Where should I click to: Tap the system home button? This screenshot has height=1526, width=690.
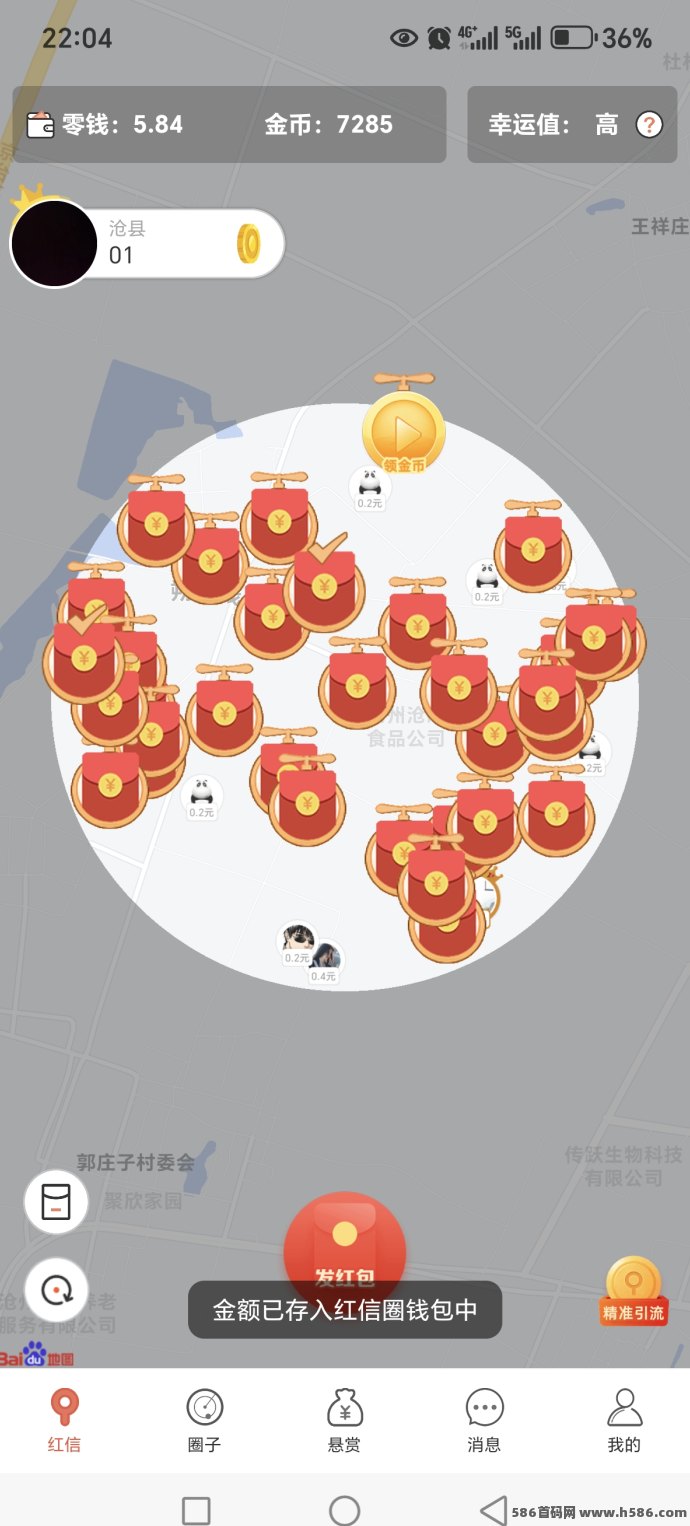[345, 1510]
